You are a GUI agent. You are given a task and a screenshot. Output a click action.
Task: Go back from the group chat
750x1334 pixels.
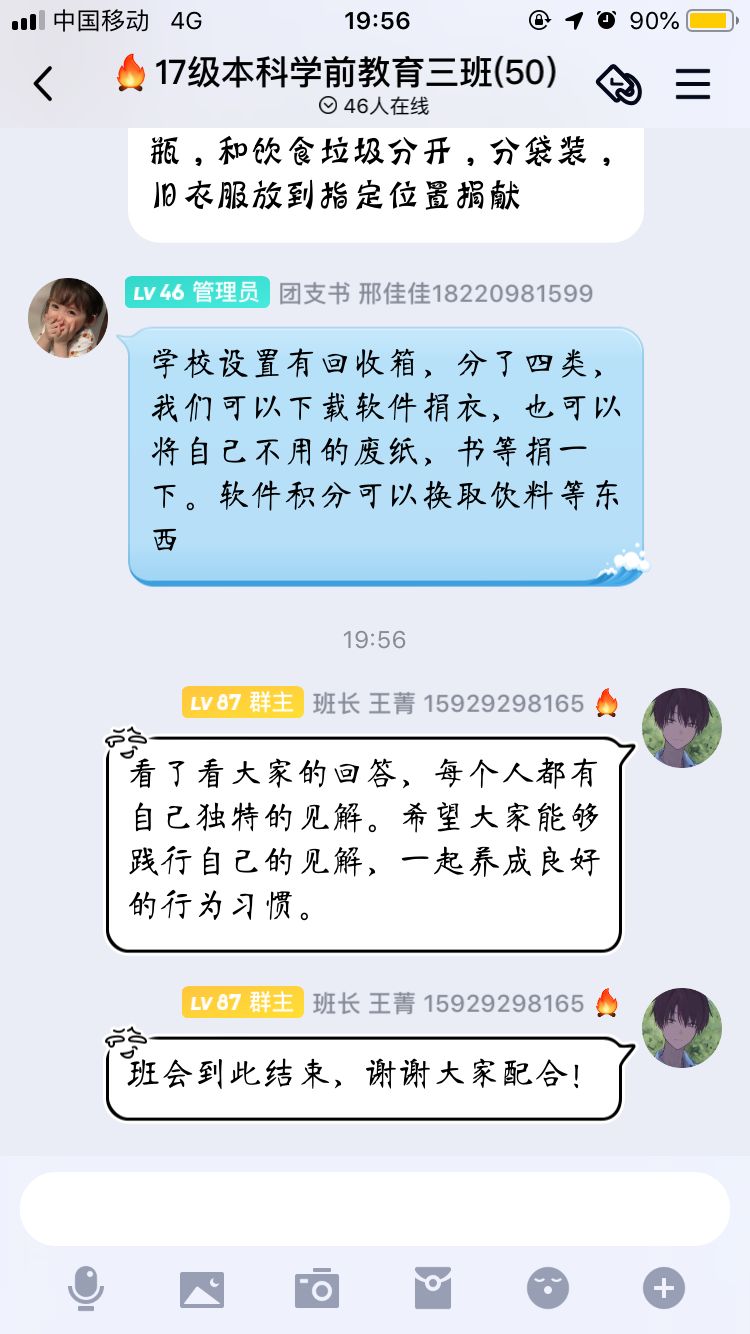point(43,84)
